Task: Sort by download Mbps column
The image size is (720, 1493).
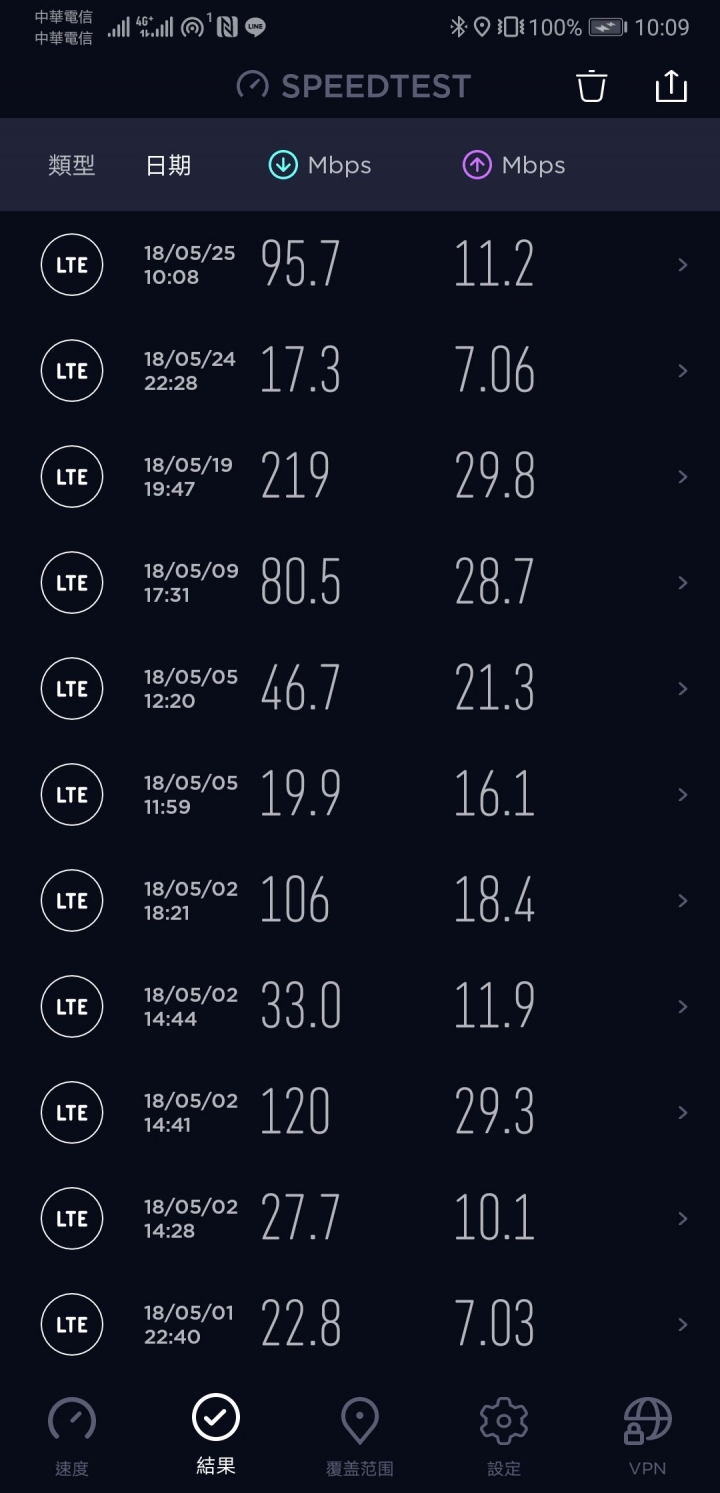Action: (320, 165)
